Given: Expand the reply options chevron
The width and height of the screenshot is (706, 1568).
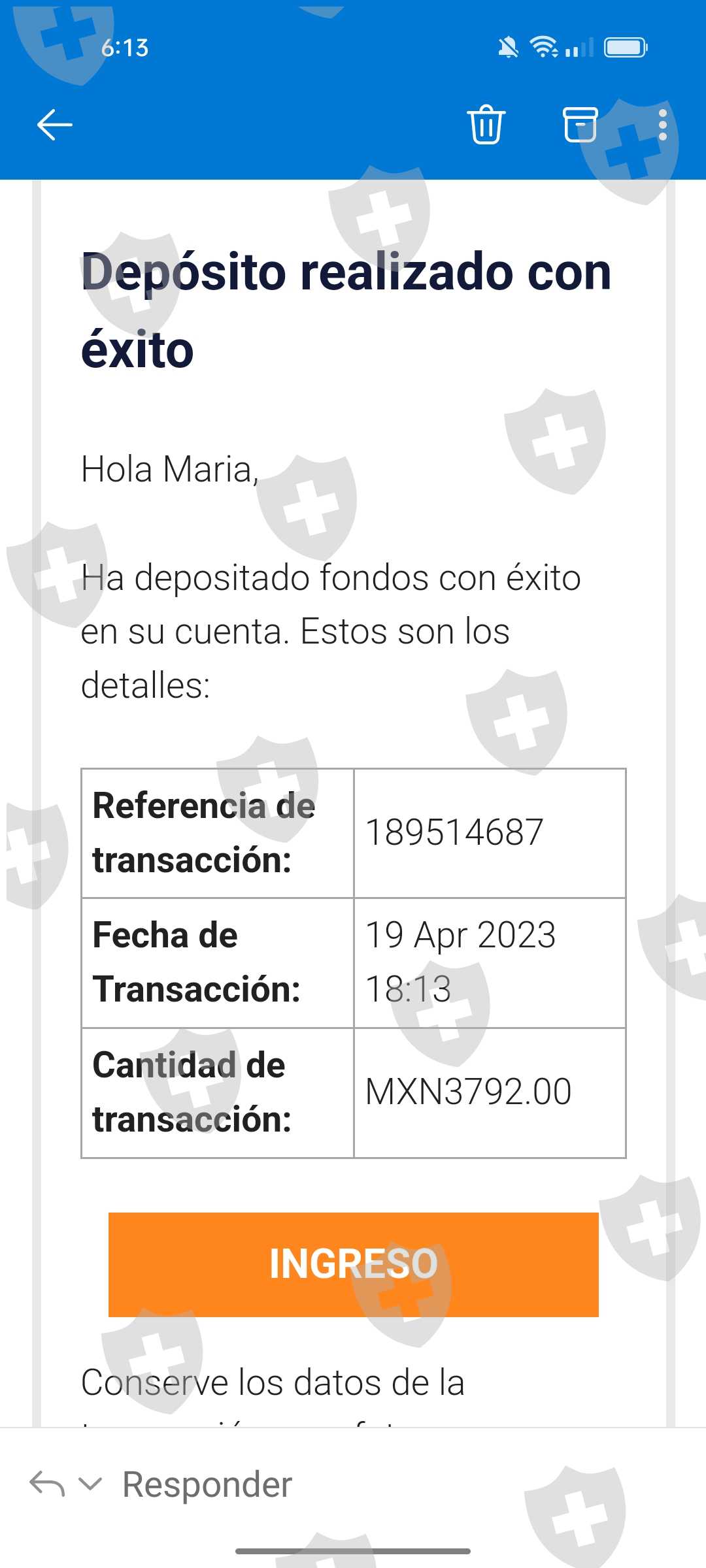Looking at the screenshot, I should click(x=90, y=1484).
